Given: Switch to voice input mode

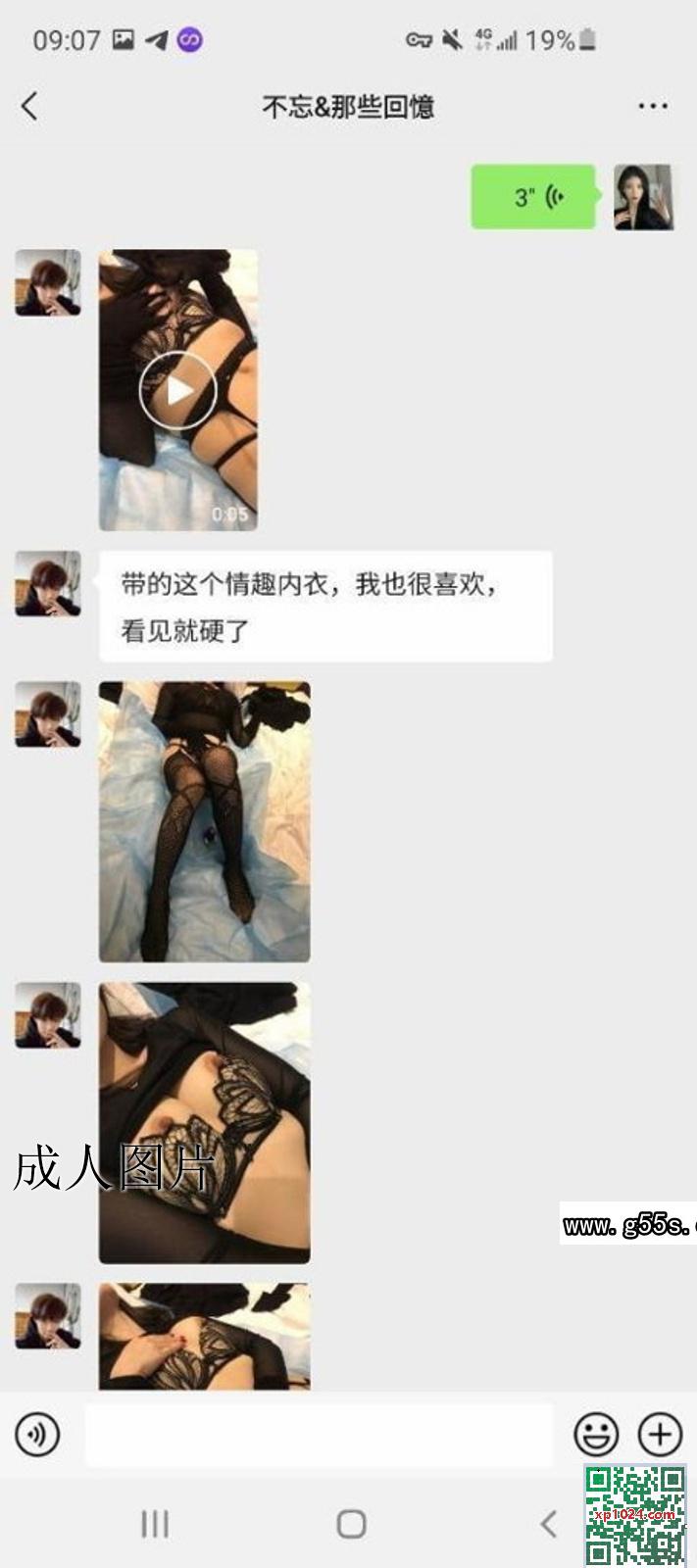Looking at the screenshot, I should click(x=38, y=1435).
